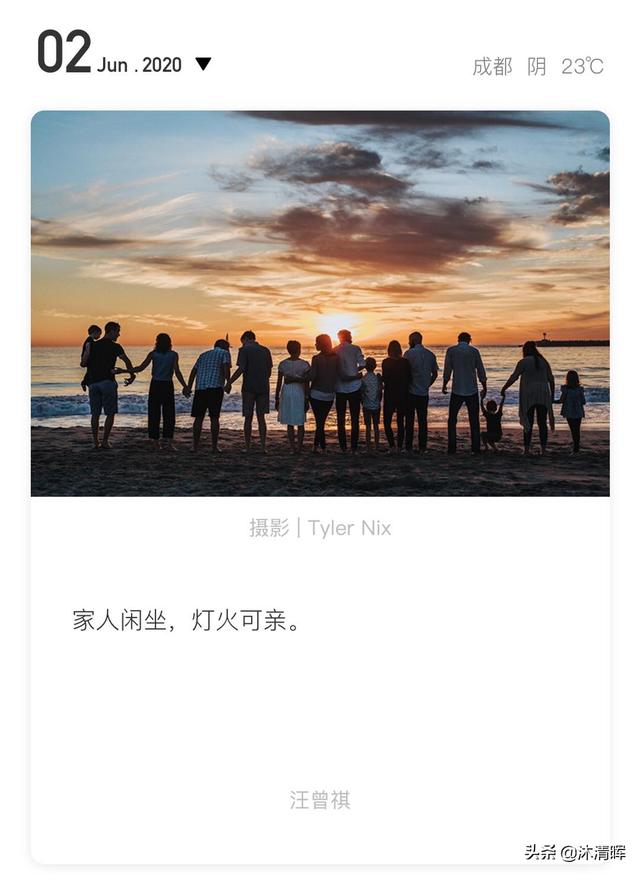
Task: Open the daily sunset beach photo card
Action: (320, 303)
